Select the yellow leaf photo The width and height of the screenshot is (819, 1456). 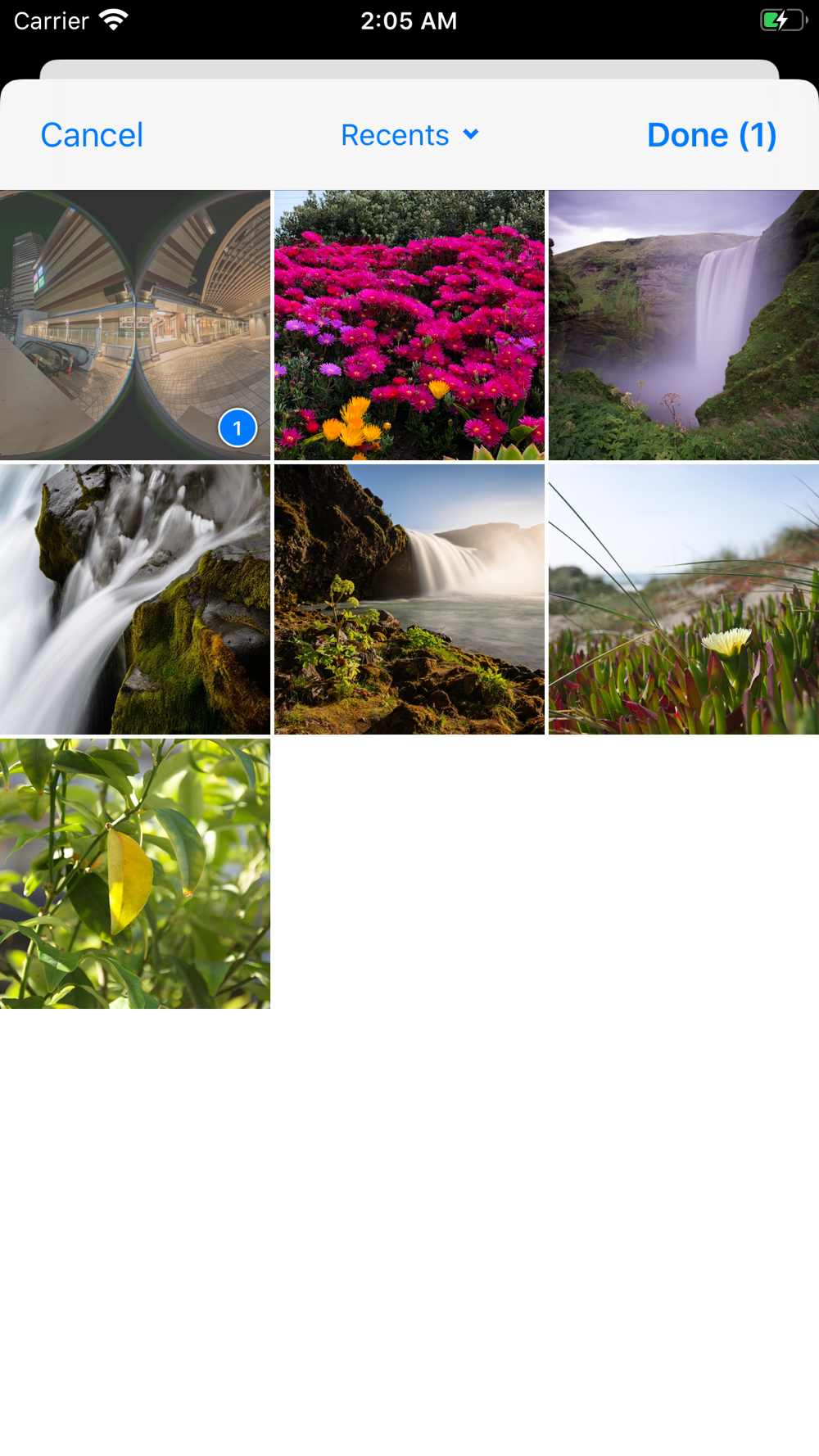(x=135, y=874)
